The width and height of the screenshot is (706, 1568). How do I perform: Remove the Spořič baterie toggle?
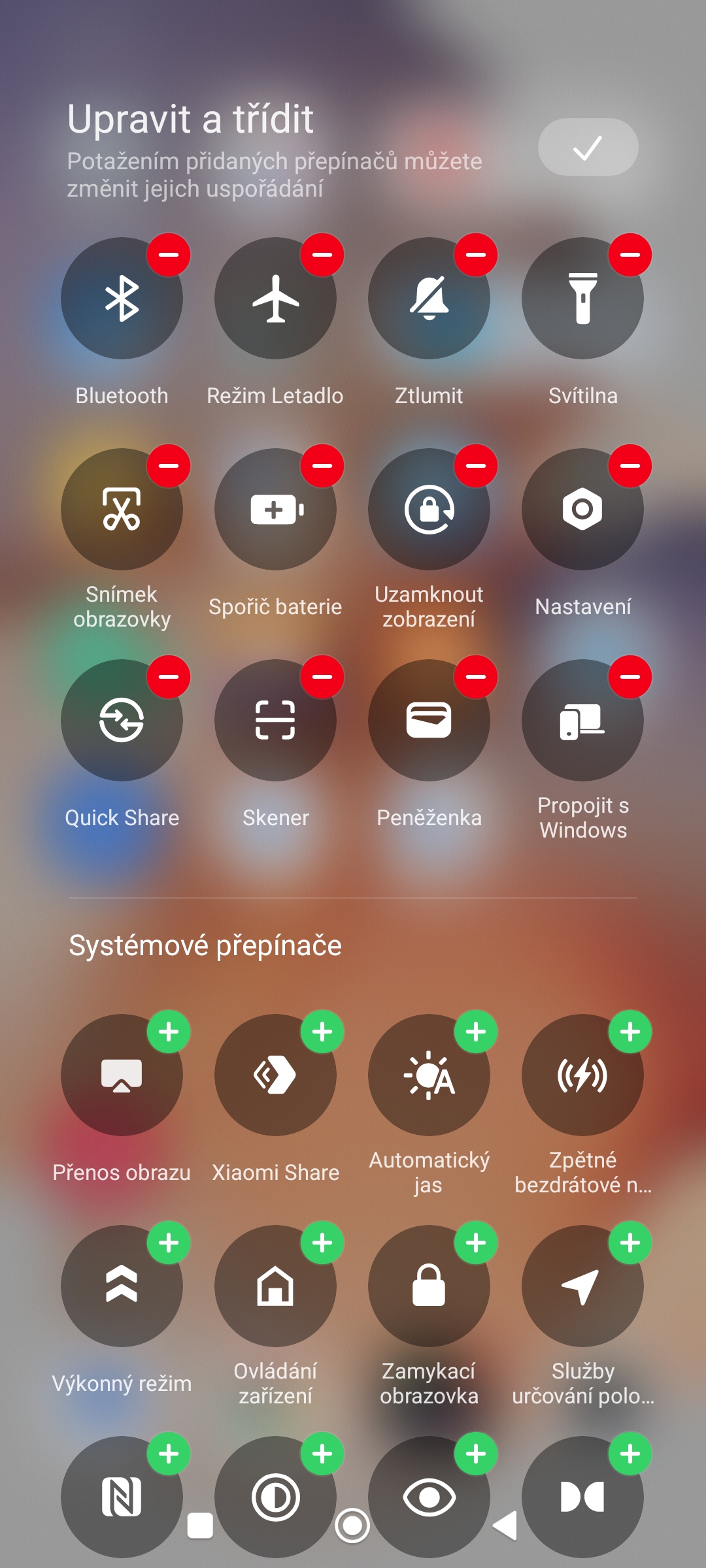[x=322, y=466]
